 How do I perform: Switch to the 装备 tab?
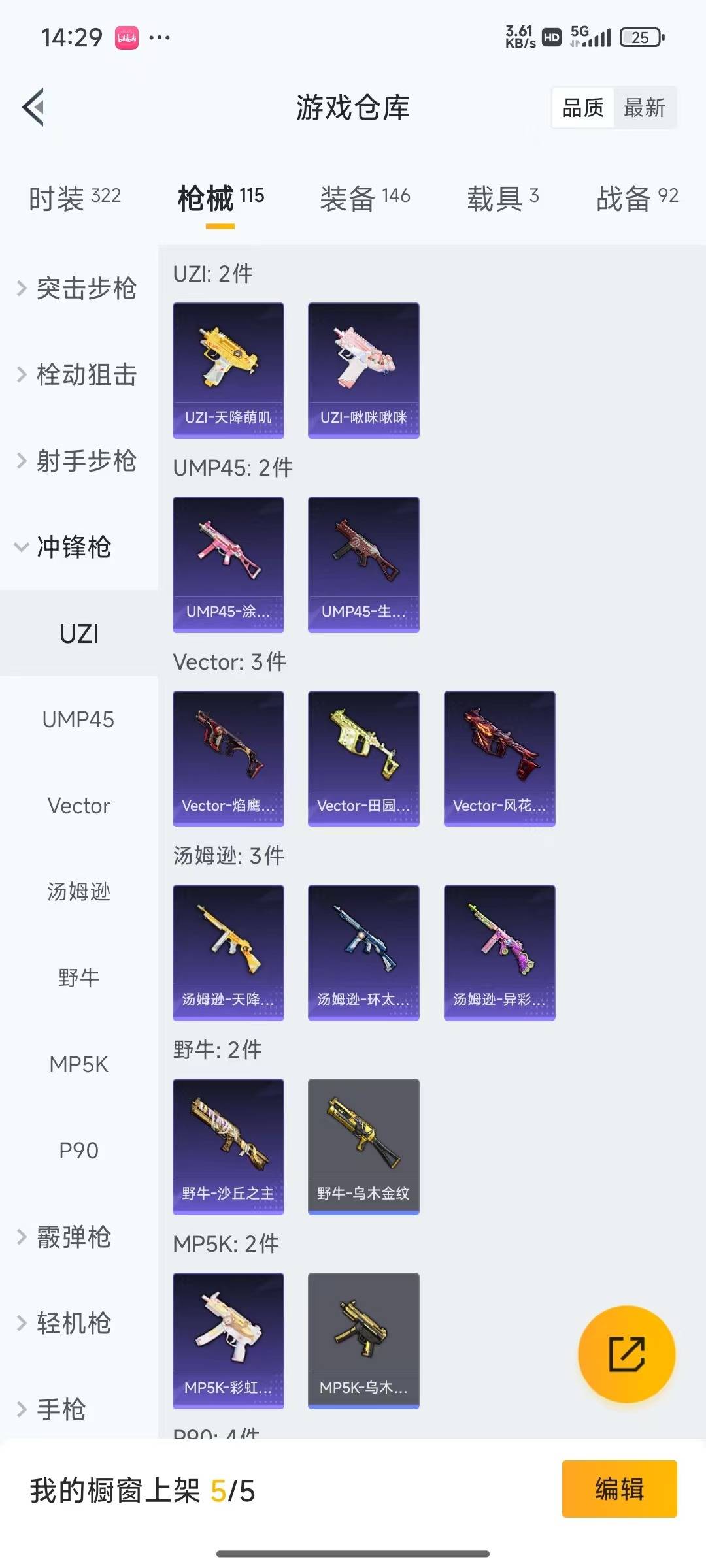[365, 197]
